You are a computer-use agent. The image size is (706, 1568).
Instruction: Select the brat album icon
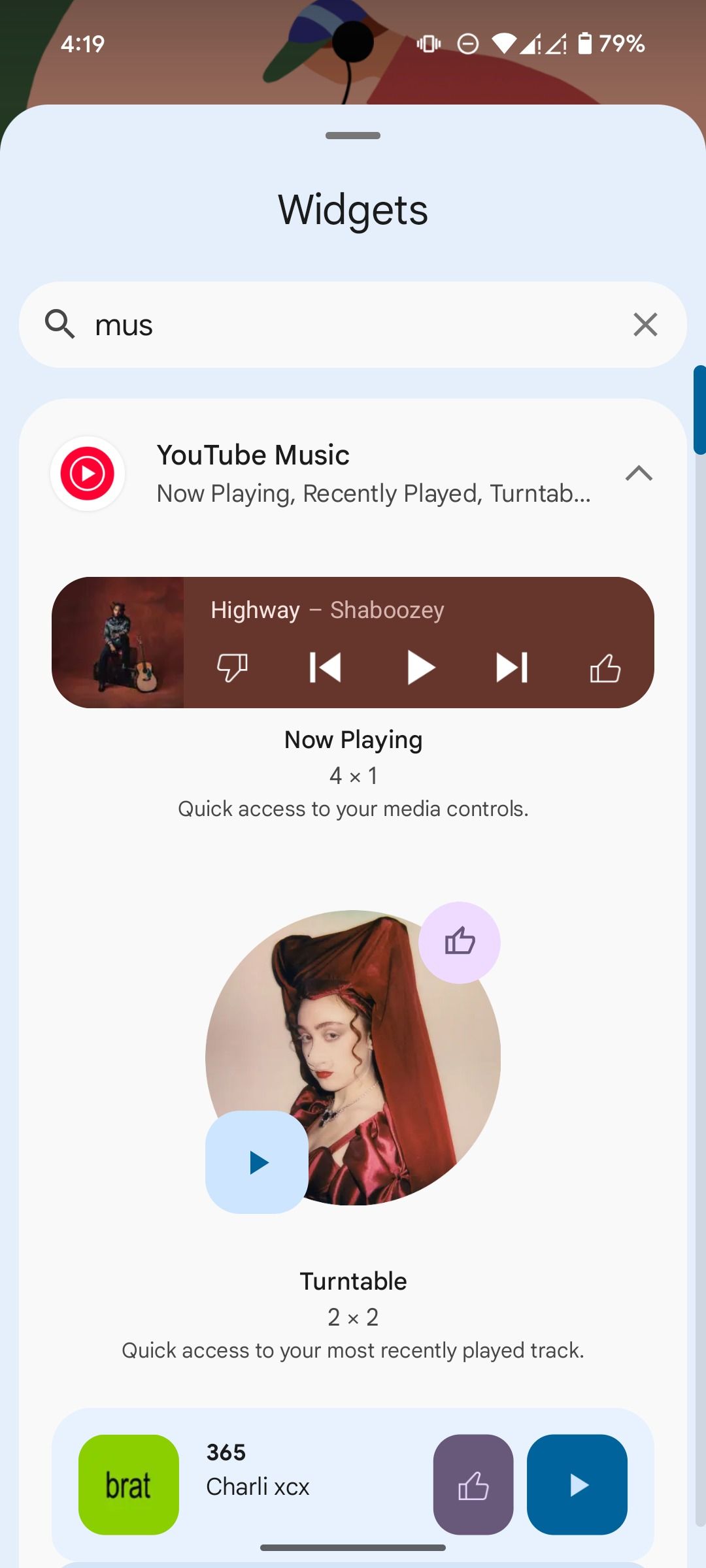click(128, 1484)
